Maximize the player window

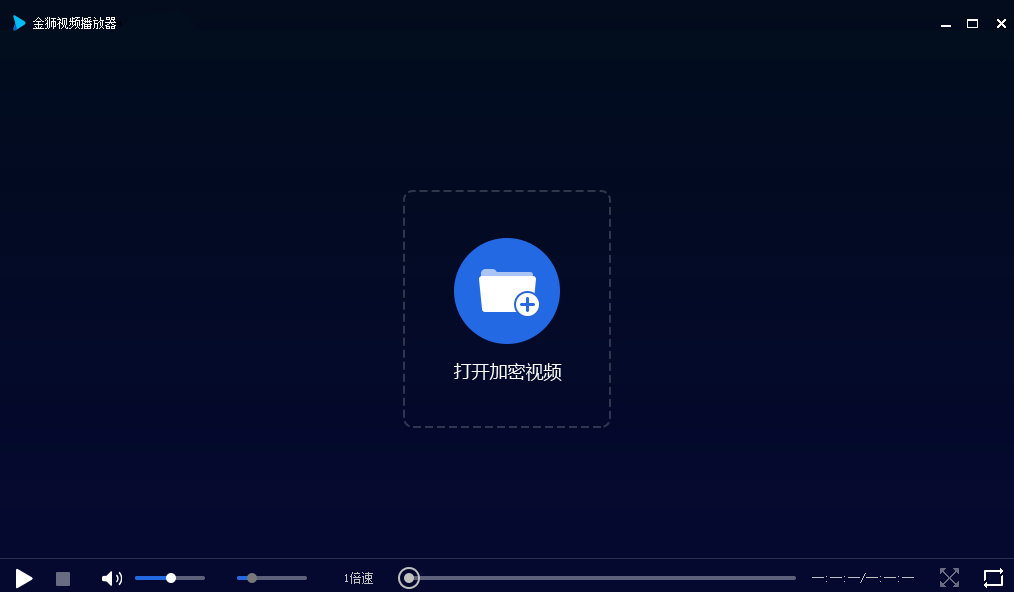tap(972, 24)
